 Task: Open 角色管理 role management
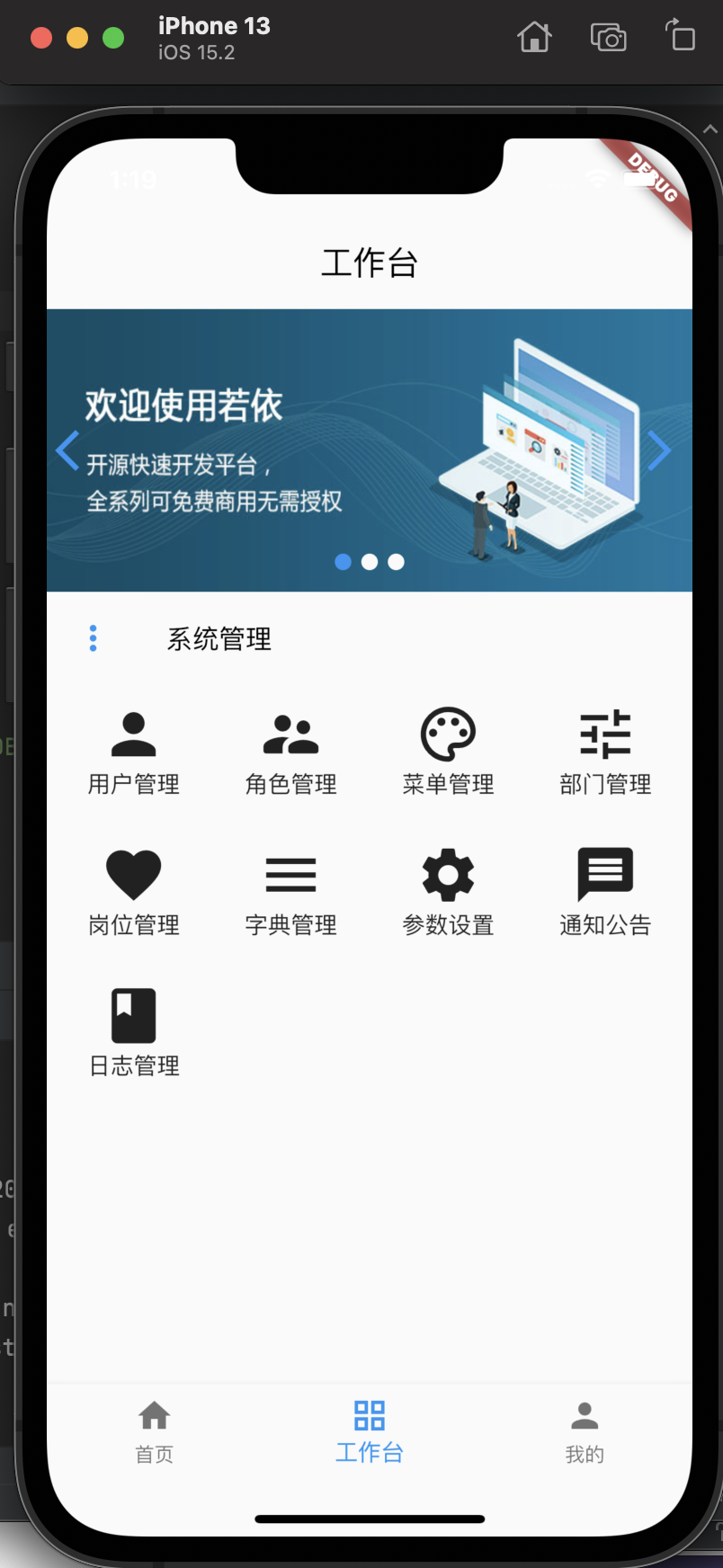pyautogui.click(x=290, y=753)
